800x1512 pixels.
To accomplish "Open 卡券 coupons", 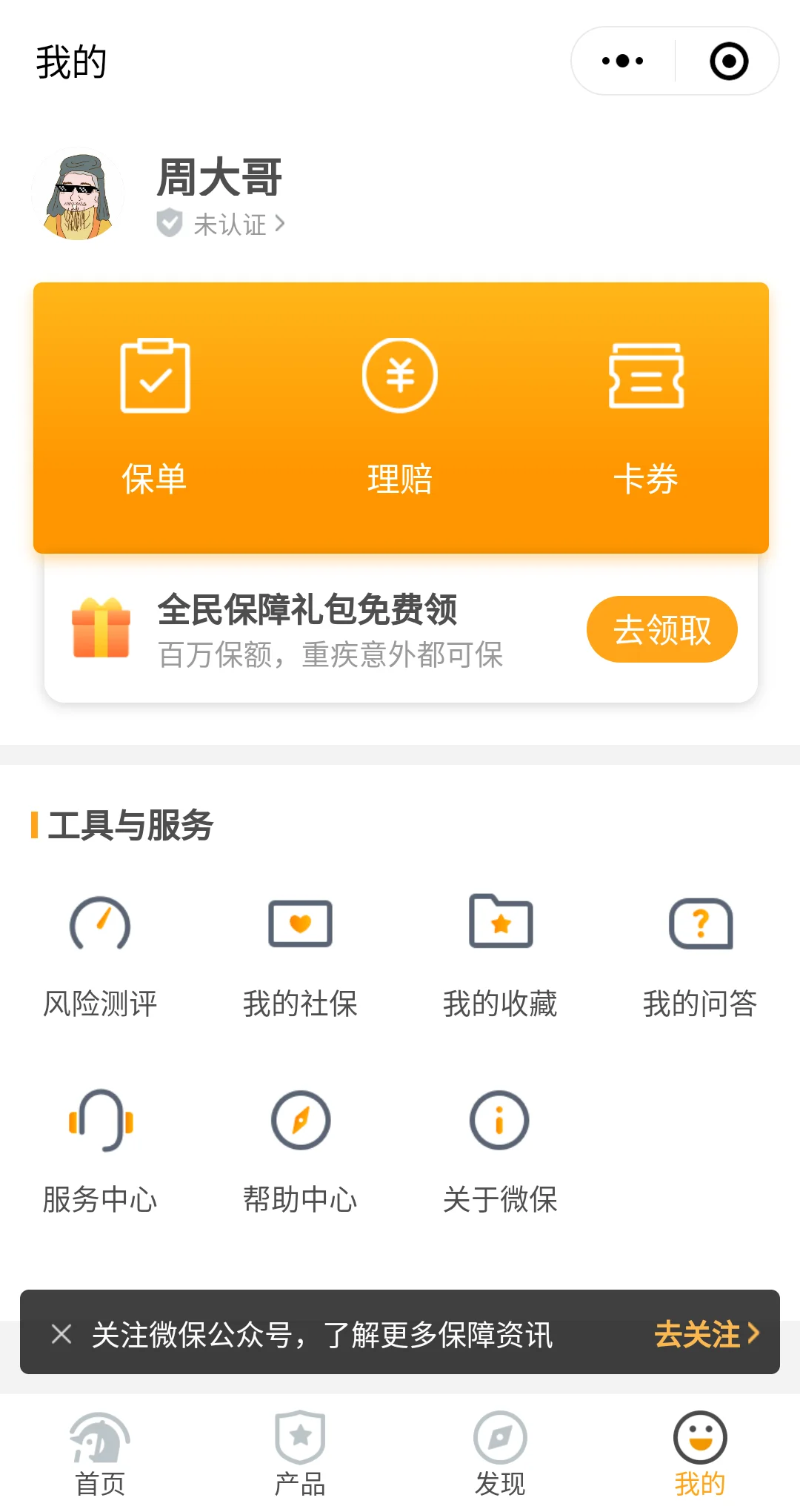I will 646,415.
